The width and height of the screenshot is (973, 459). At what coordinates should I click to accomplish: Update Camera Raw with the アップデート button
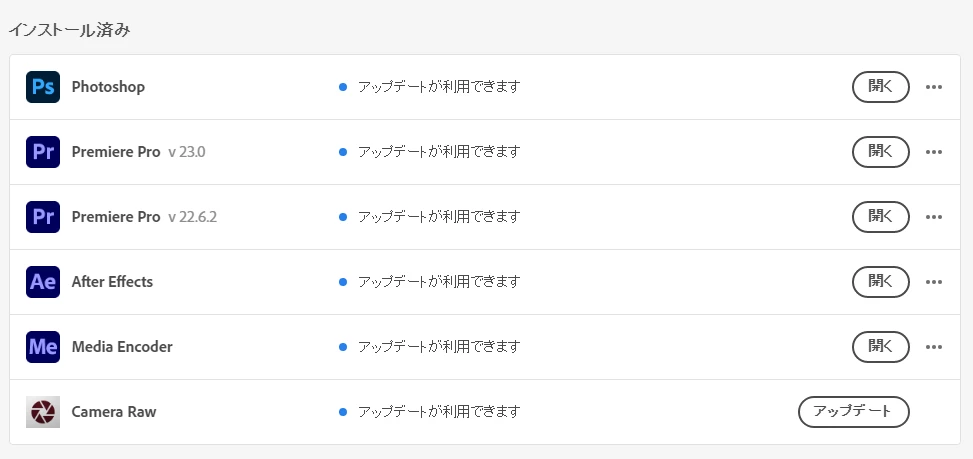point(853,412)
